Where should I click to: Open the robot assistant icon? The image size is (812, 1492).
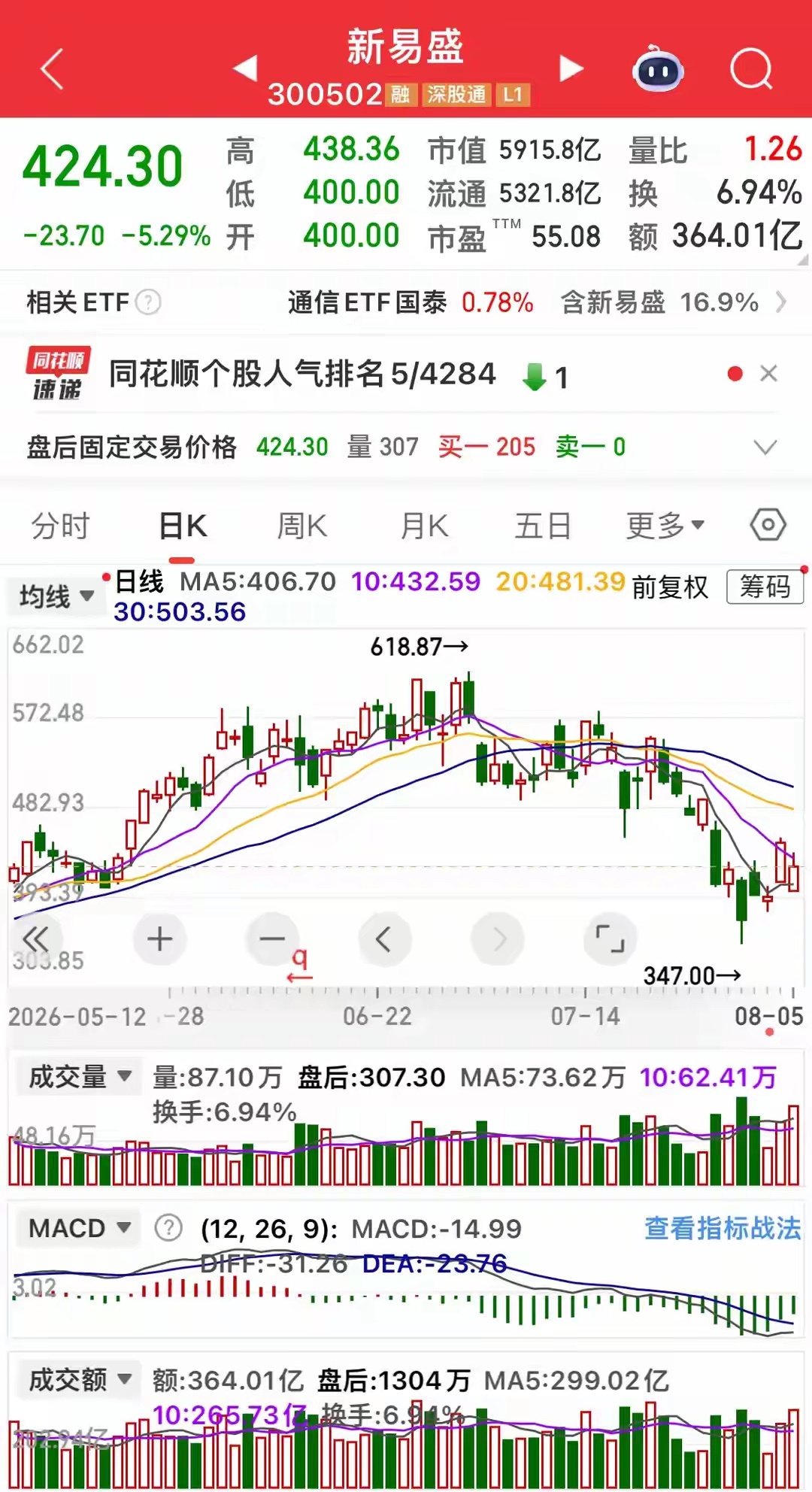pos(658,70)
